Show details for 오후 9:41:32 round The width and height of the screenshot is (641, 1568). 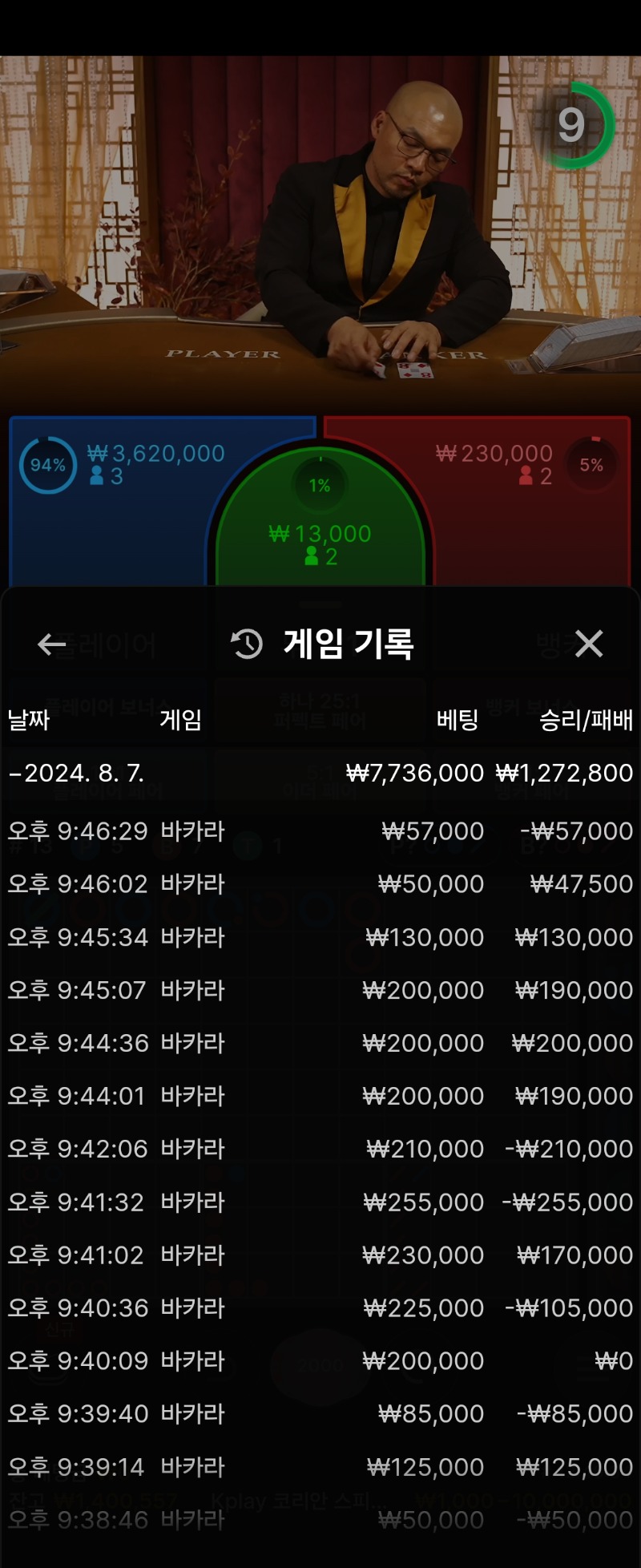tap(320, 1202)
